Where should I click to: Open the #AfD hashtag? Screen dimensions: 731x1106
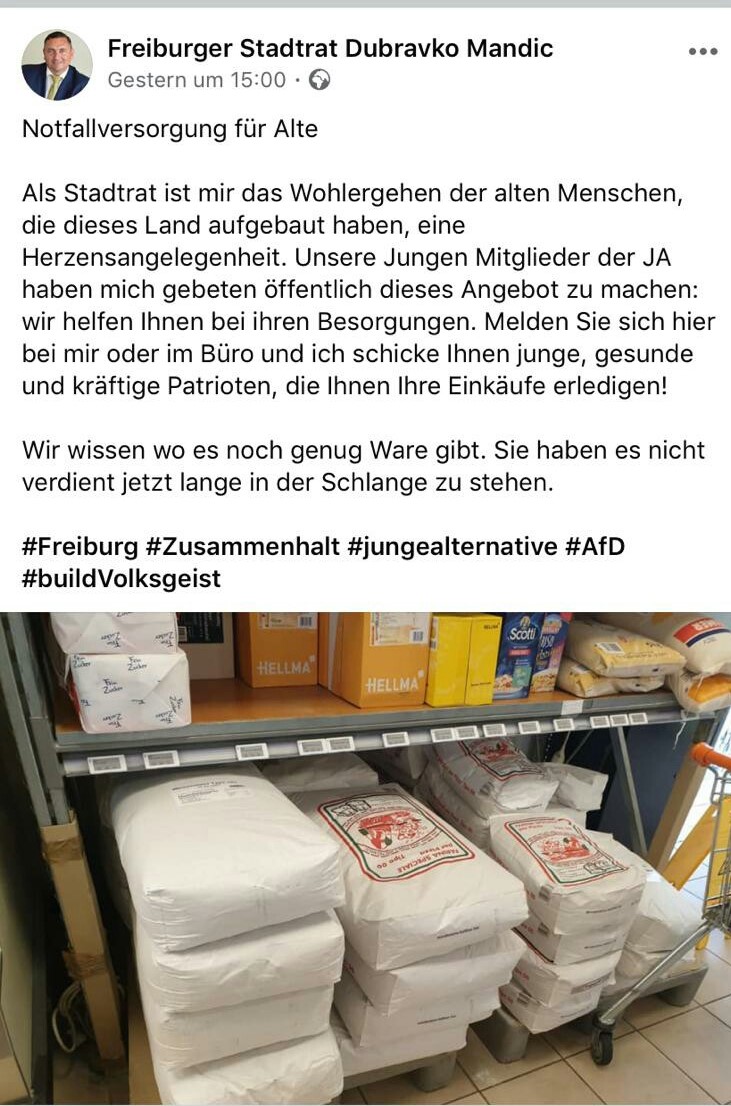(x=595, y=546)
